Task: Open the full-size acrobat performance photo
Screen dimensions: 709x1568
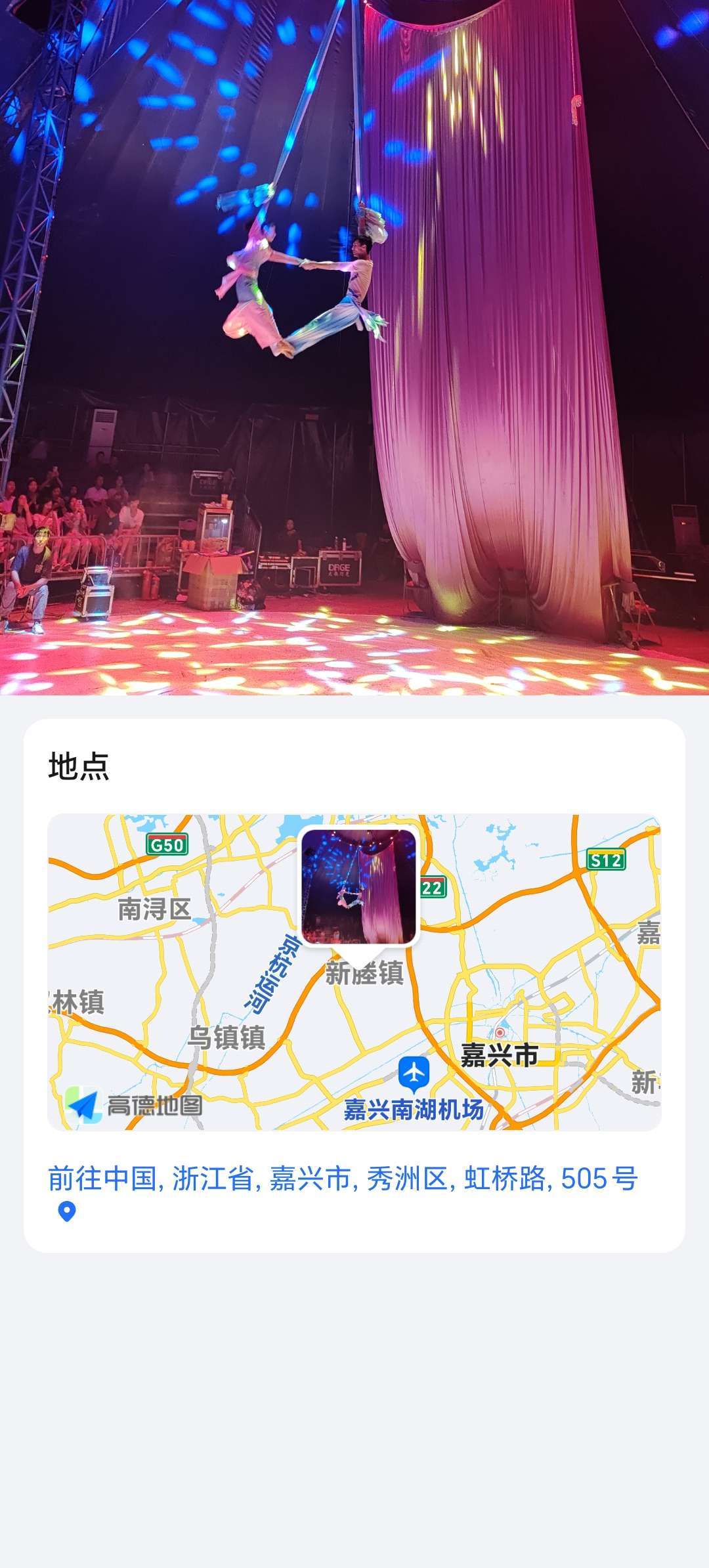Action: [354, 347]
